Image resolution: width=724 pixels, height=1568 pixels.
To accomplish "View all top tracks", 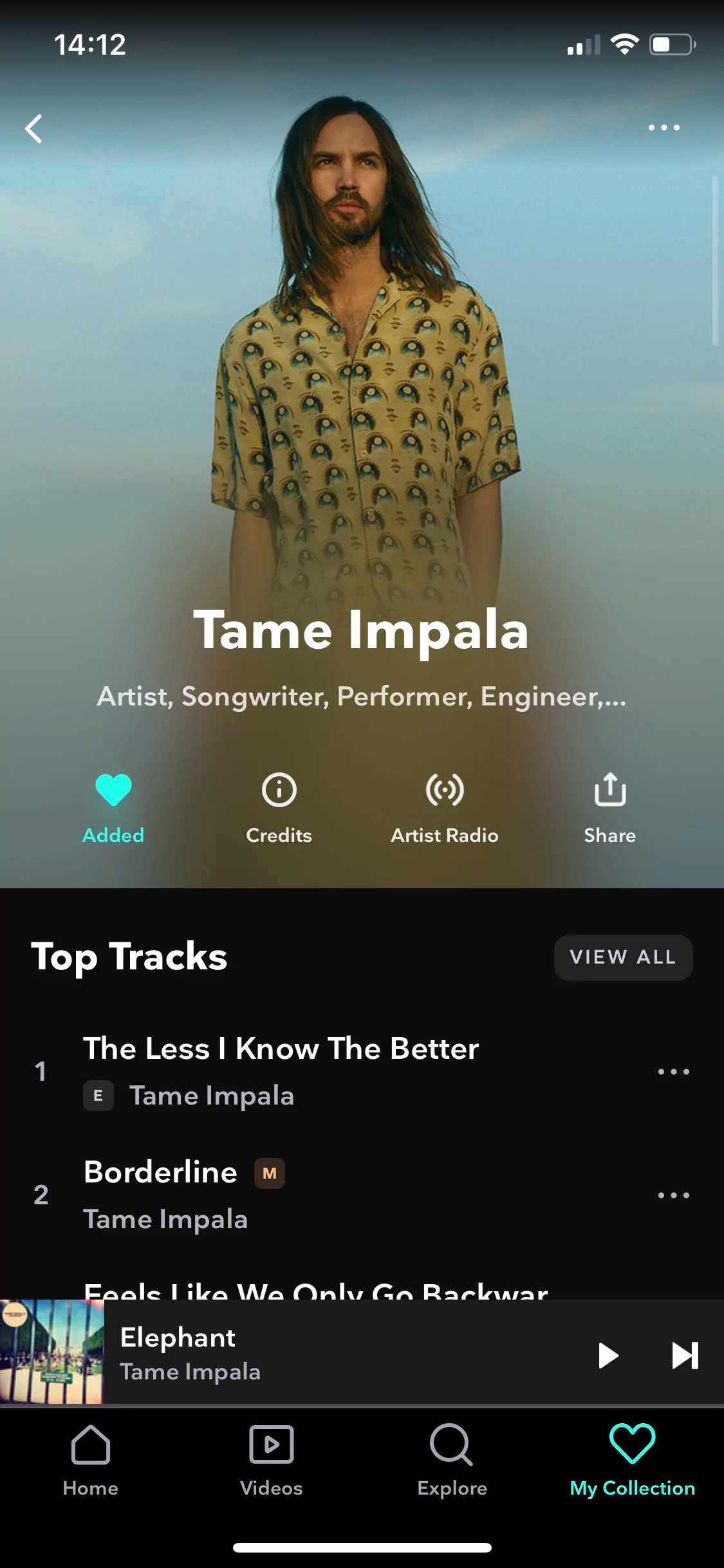I will coord(623,957).
